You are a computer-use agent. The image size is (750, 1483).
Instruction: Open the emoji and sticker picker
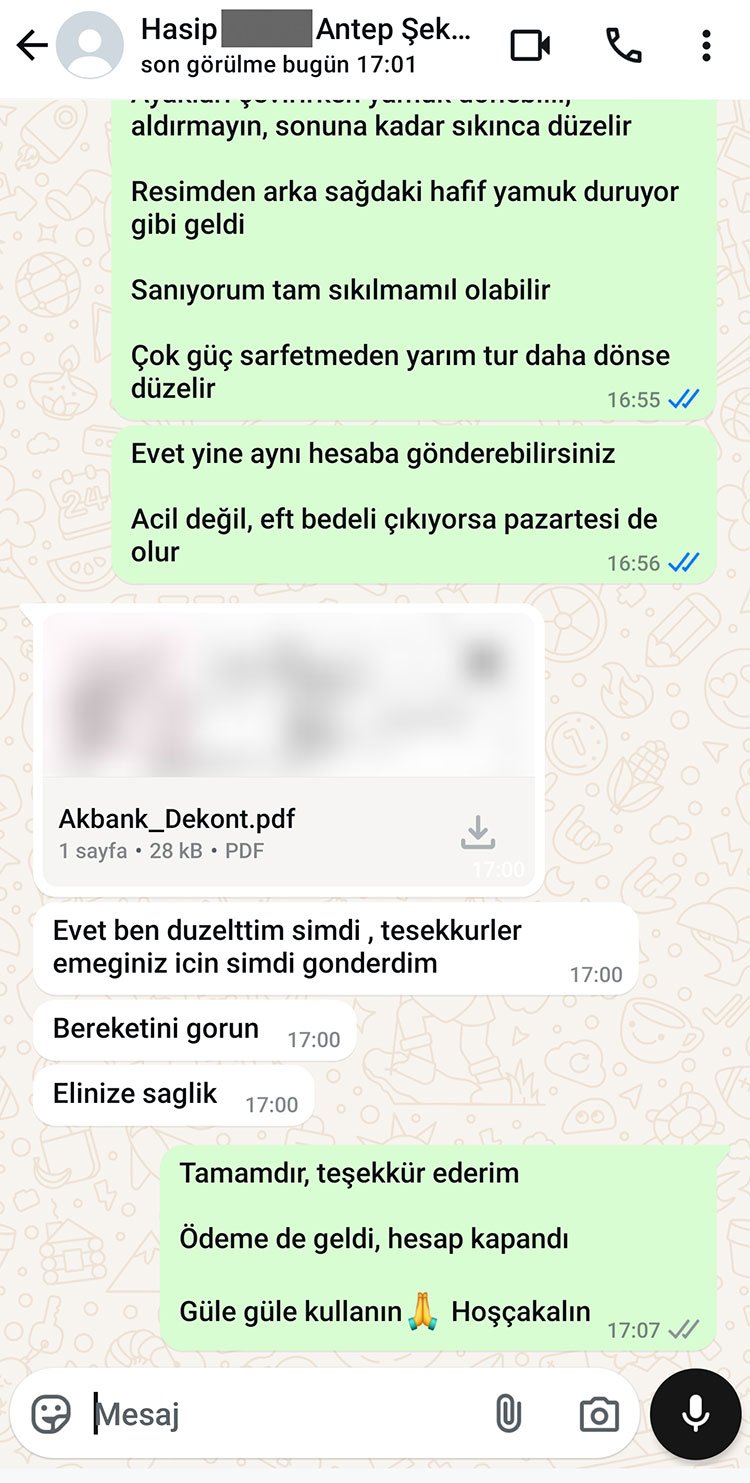coord(51,1414)
